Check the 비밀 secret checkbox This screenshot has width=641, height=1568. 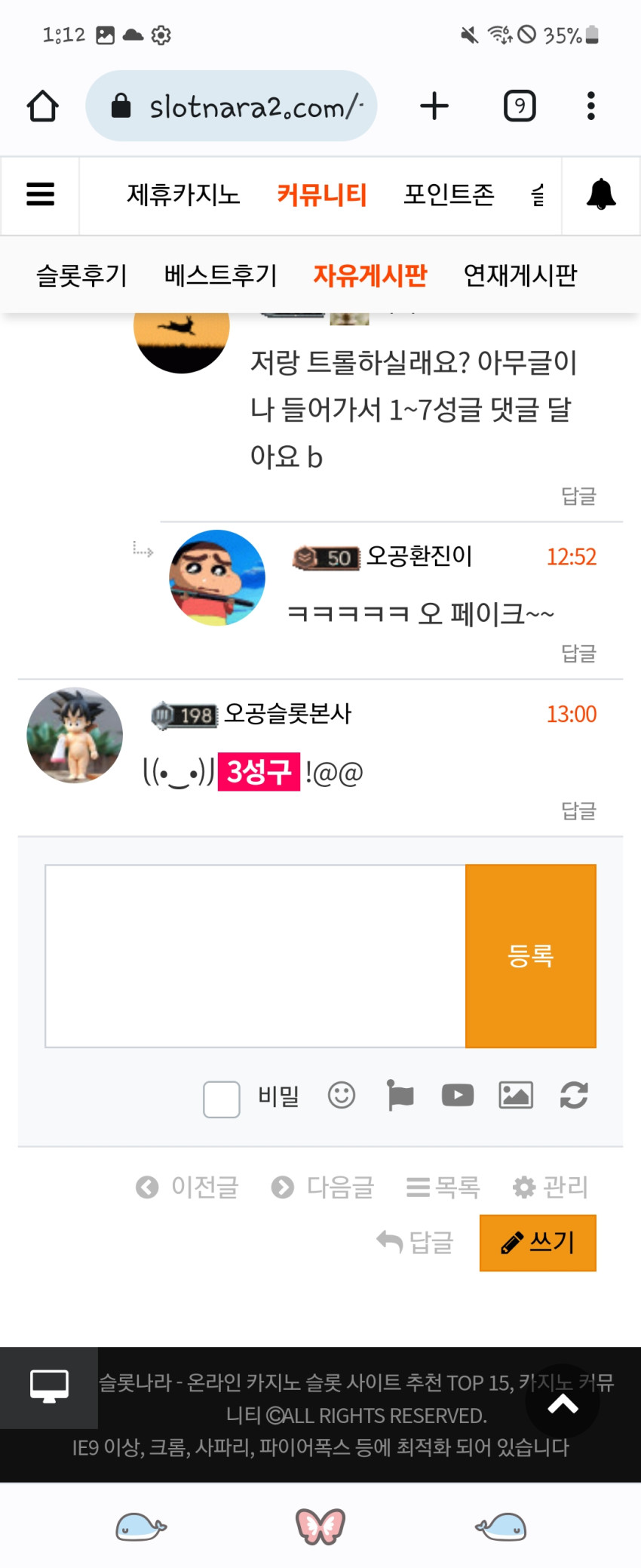[x=222, y=1099]
